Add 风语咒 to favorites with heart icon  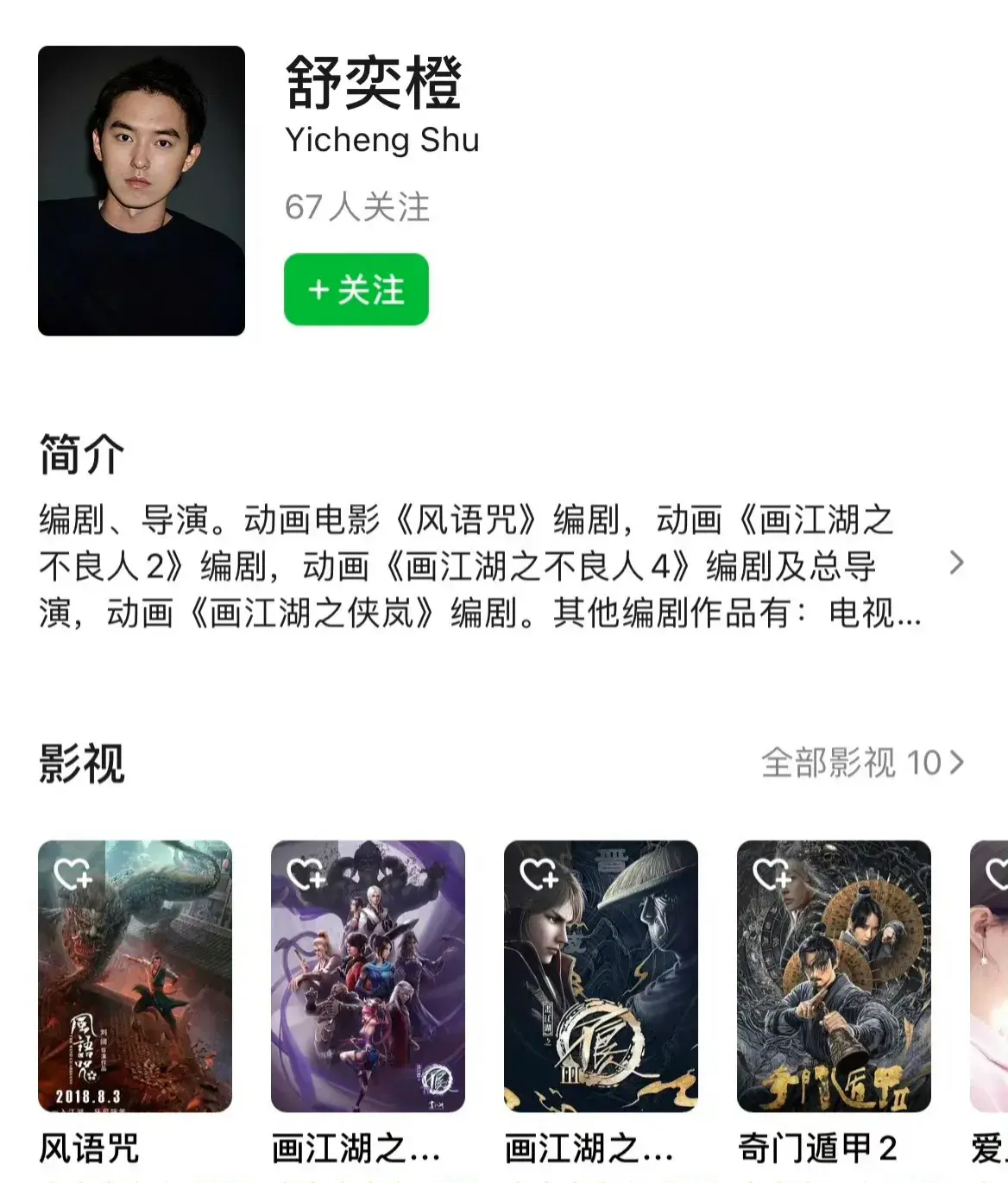72,874
